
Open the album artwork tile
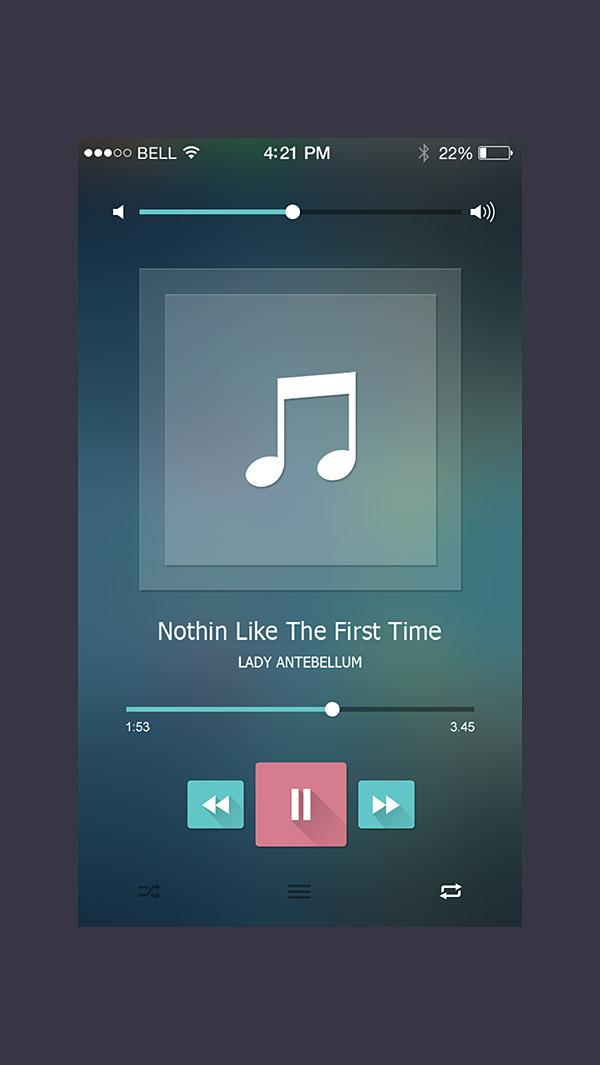(300, 429)
